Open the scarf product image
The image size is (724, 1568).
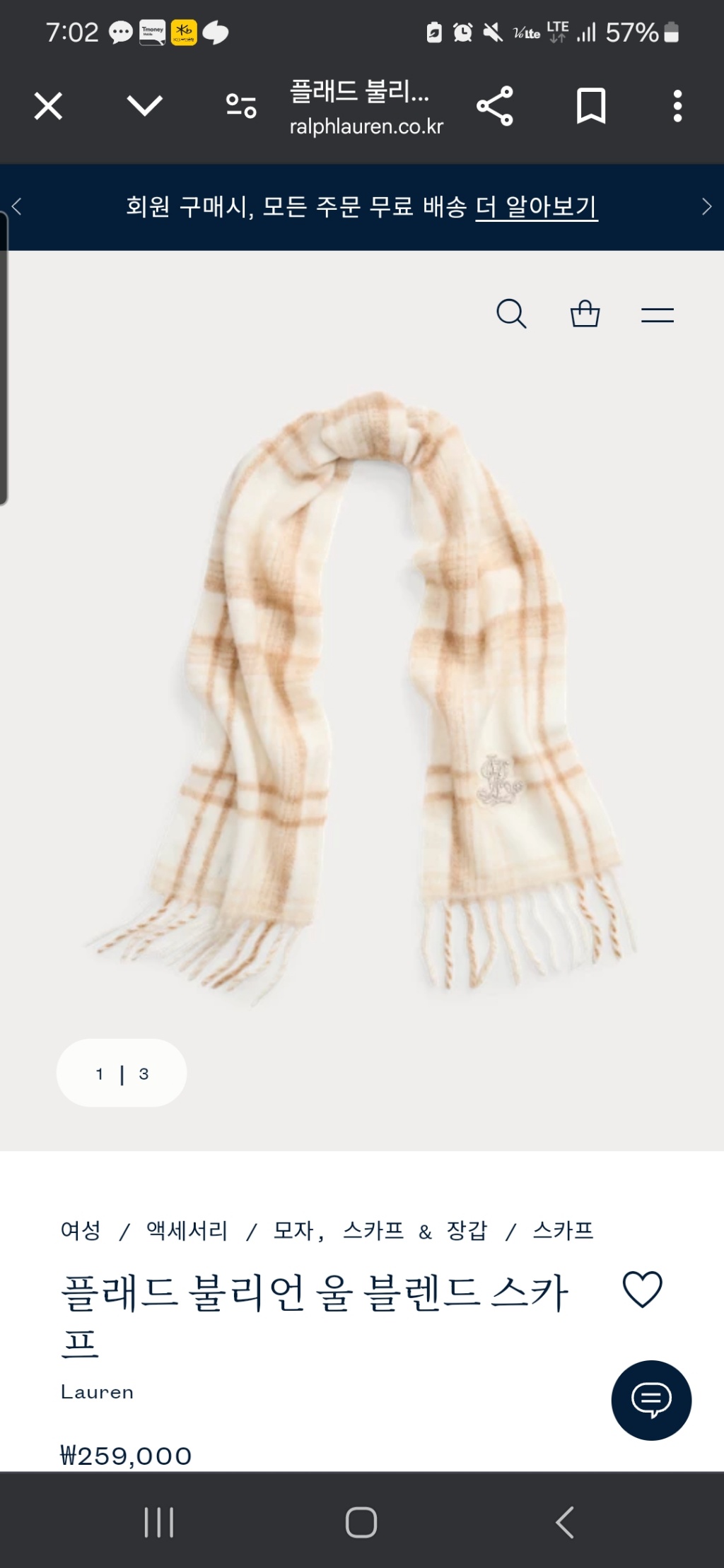coord(362,692)
